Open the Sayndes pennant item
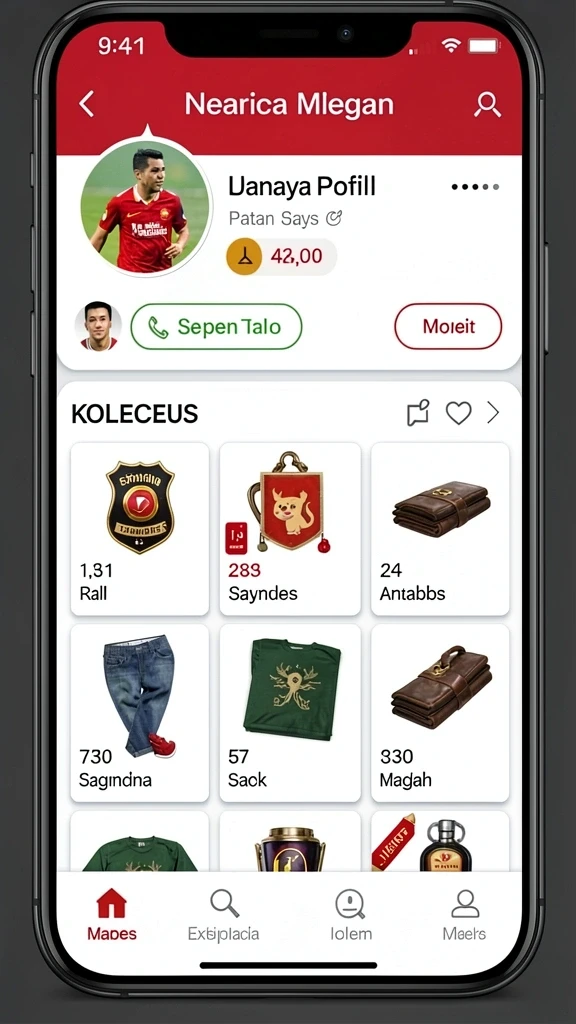Viewport: 576px width, 1024px height. point(290,528)
